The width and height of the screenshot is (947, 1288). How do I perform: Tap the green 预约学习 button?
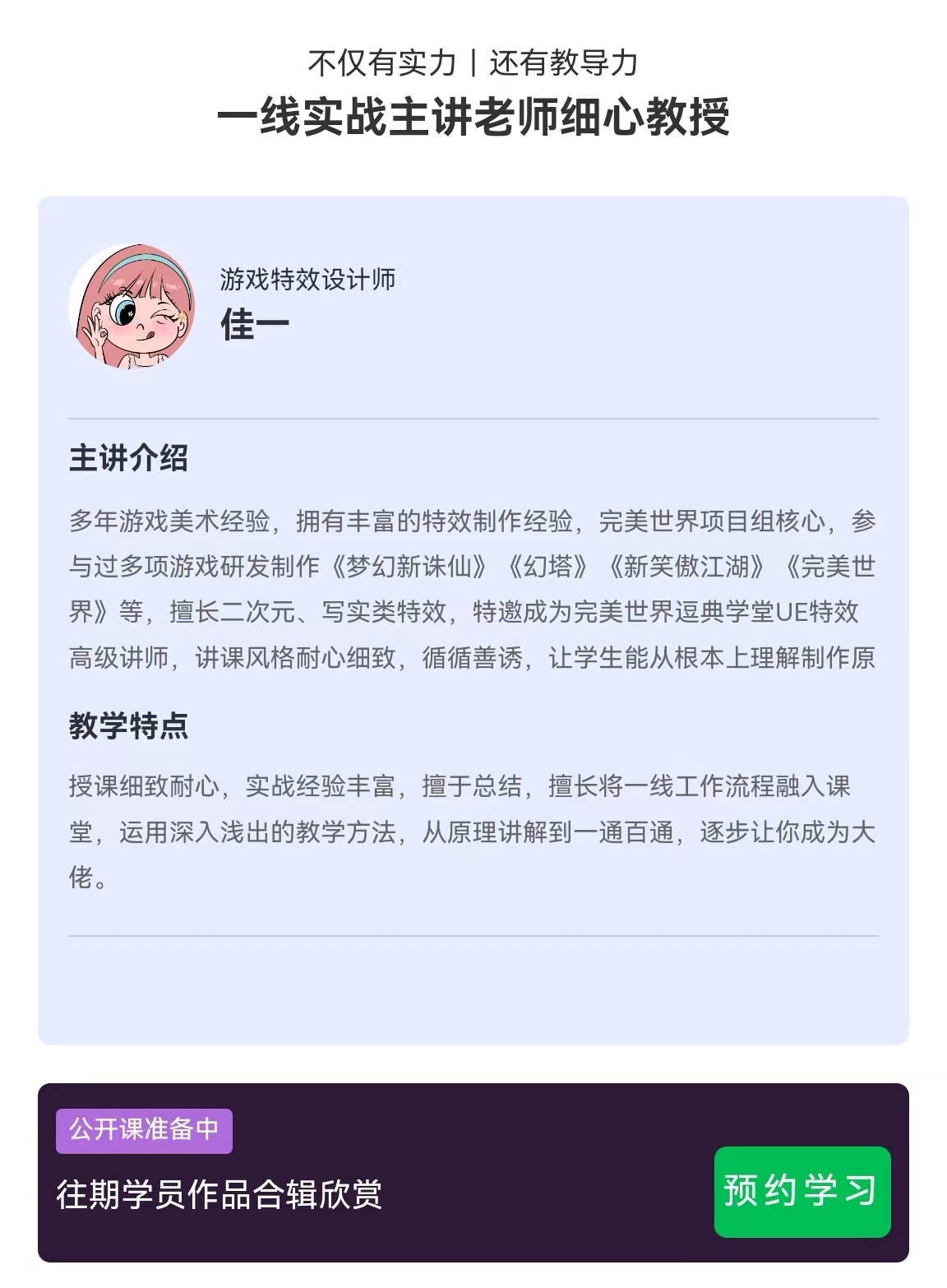click(801, 1191)
